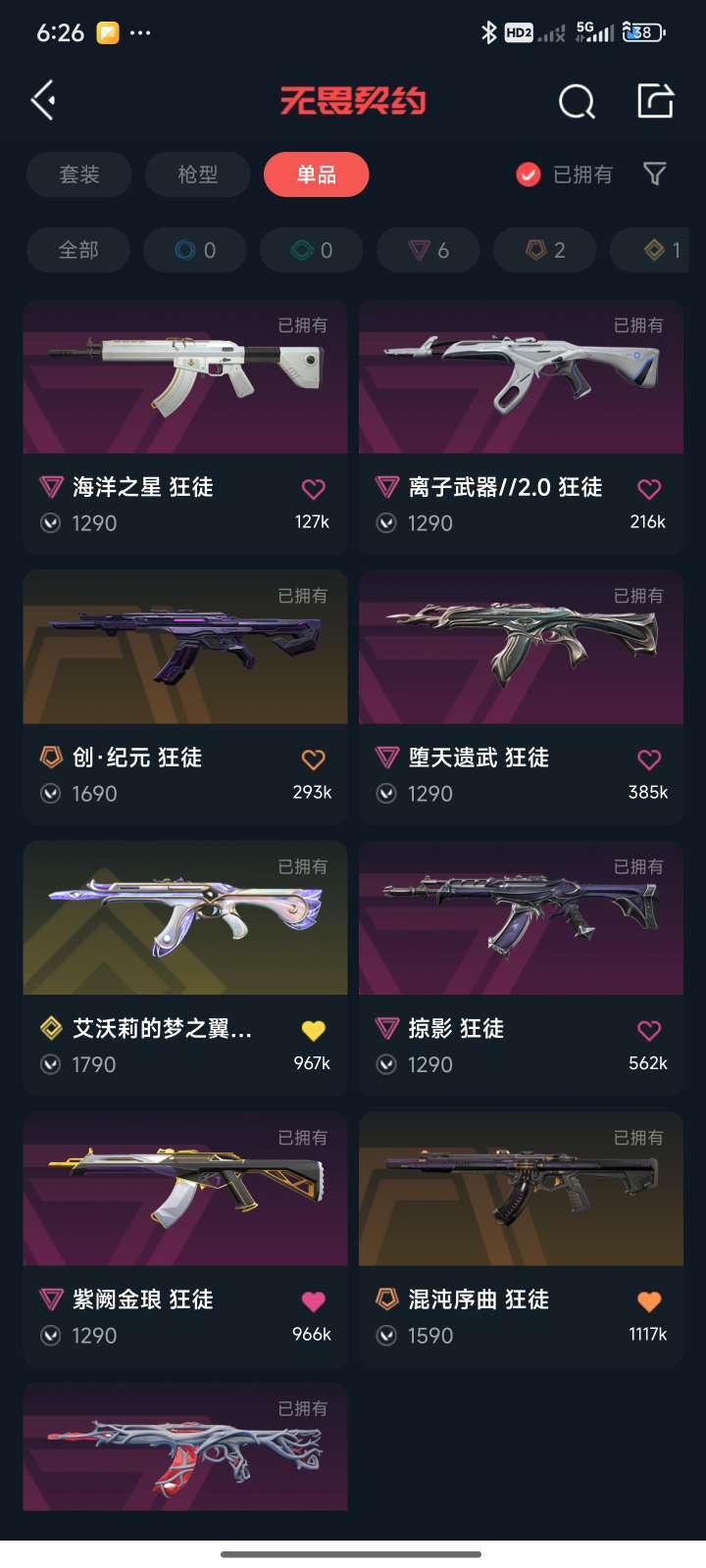The width and height of the screenshot is (706, 1568).
Task: Open the 艾沃莉的梦之翼 skin card
Action: [x=185, y=967]
